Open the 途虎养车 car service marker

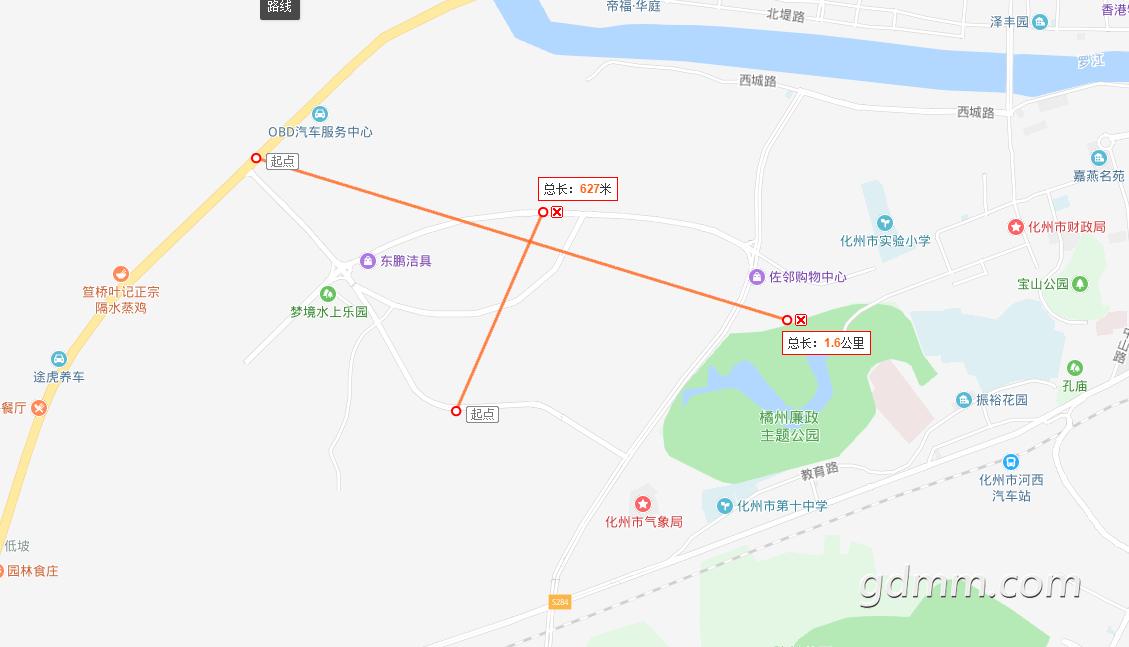59,359
